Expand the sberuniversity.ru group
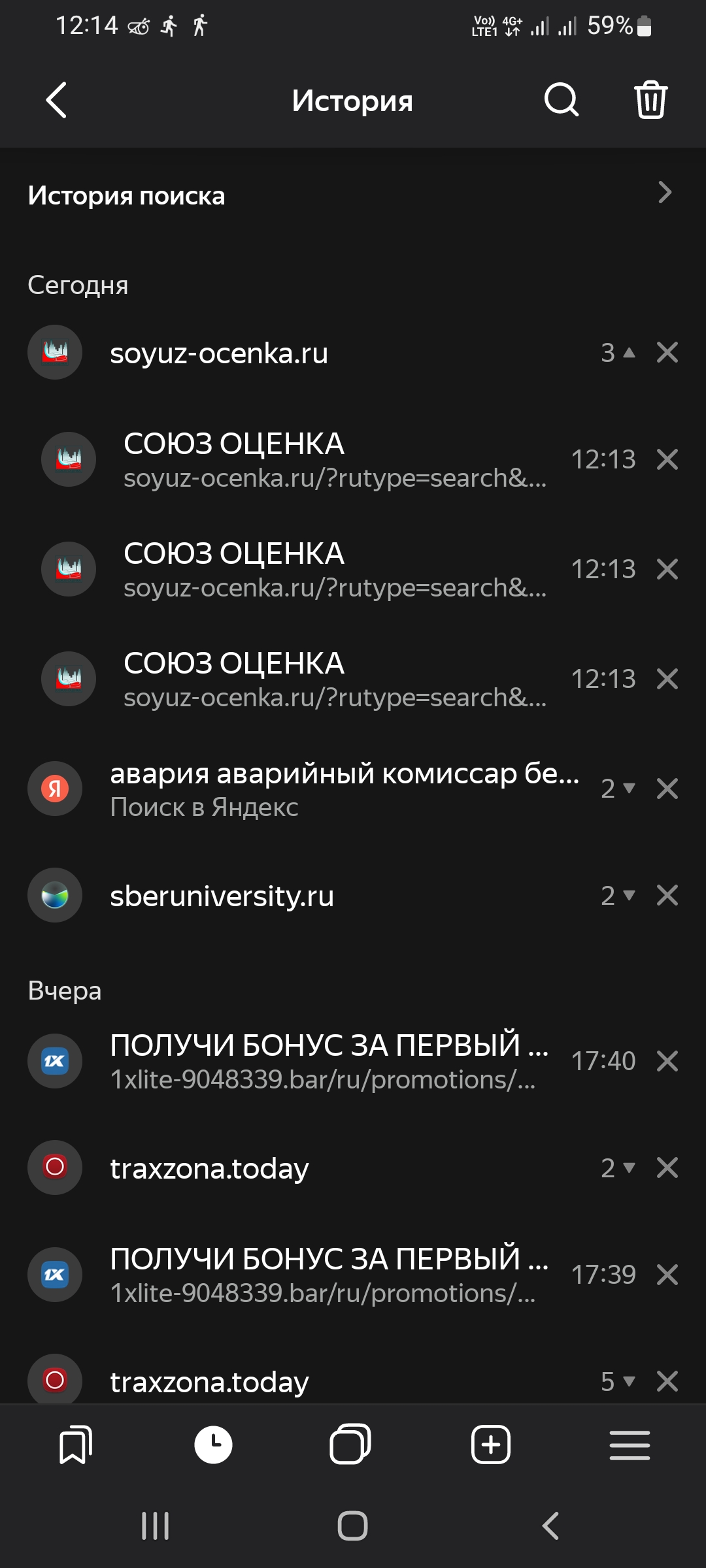The image size is (706, 1568). point(618,895)
